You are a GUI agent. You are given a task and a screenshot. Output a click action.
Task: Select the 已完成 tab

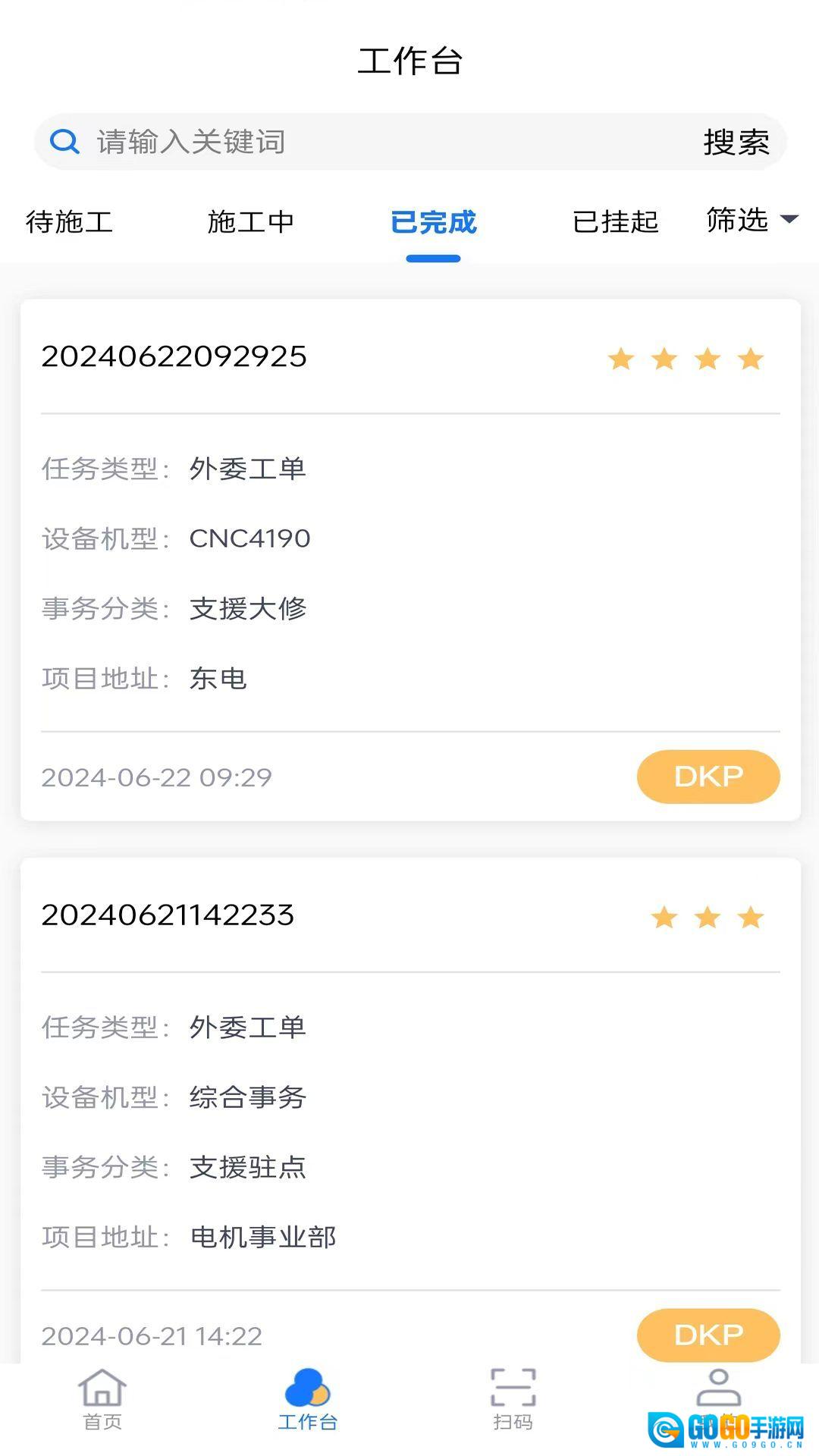pyautogui.click(x=433, y=222)
